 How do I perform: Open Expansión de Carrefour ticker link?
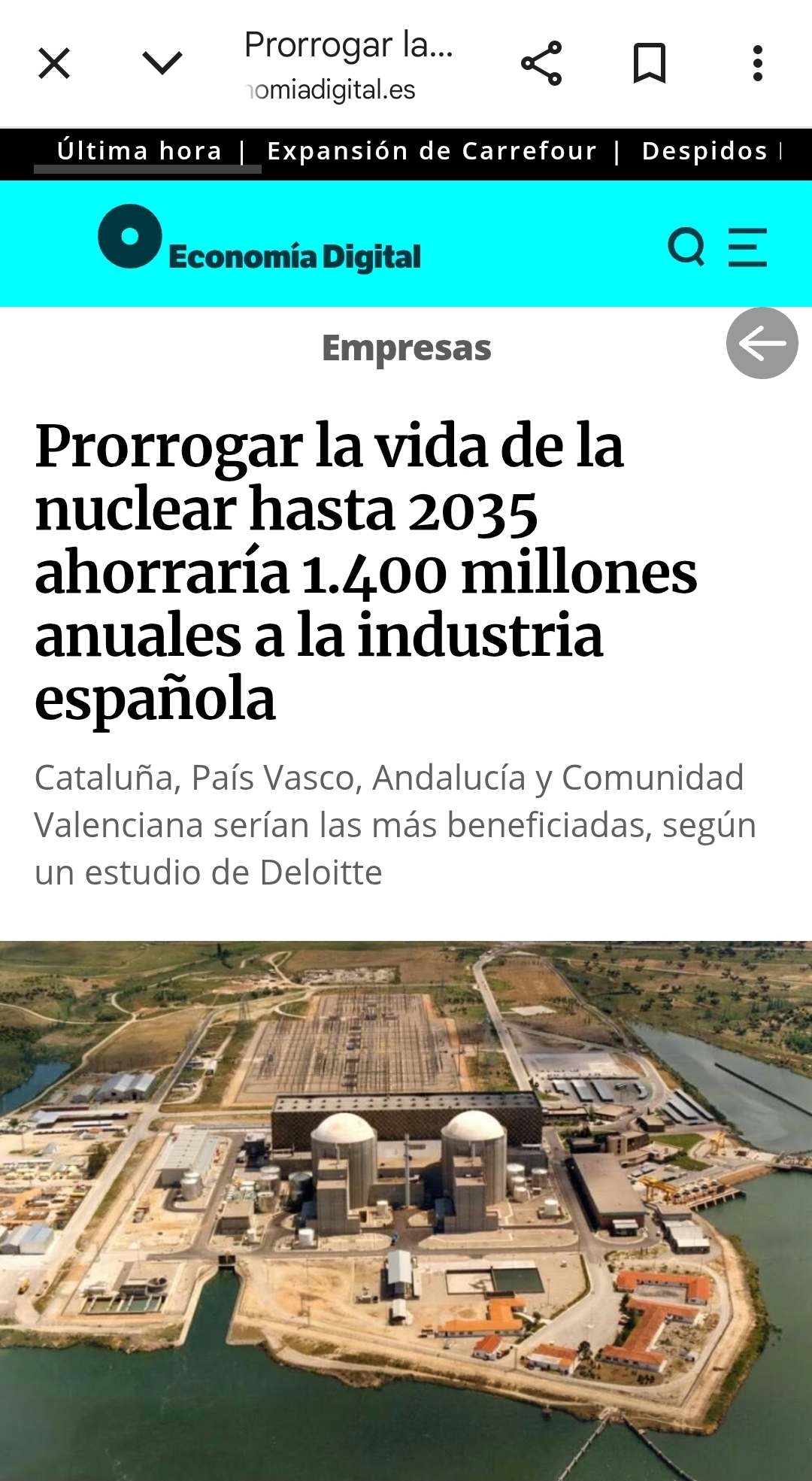pyautogui.click(x=432, y=151)
